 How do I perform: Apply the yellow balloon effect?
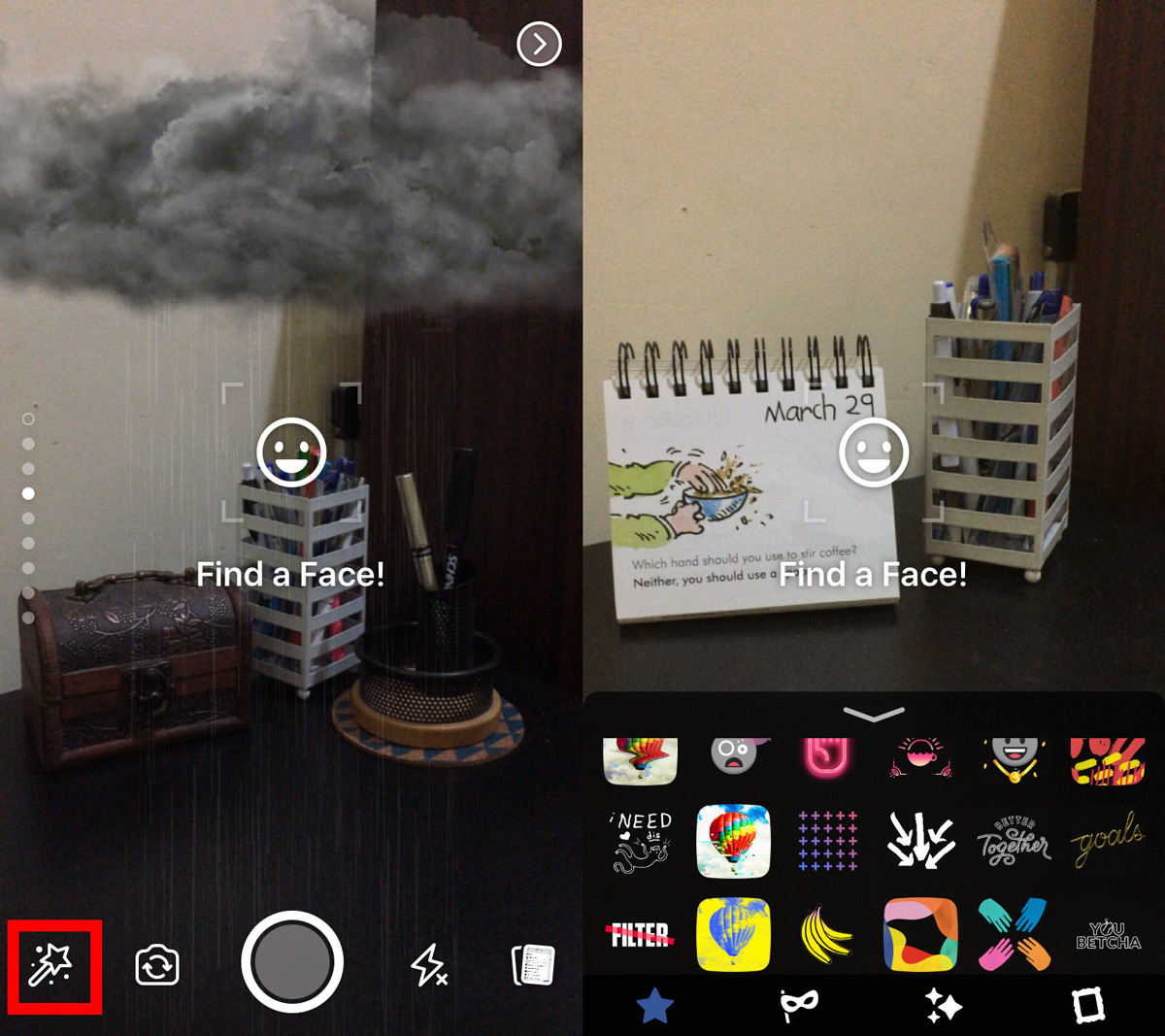pos(733,934)
